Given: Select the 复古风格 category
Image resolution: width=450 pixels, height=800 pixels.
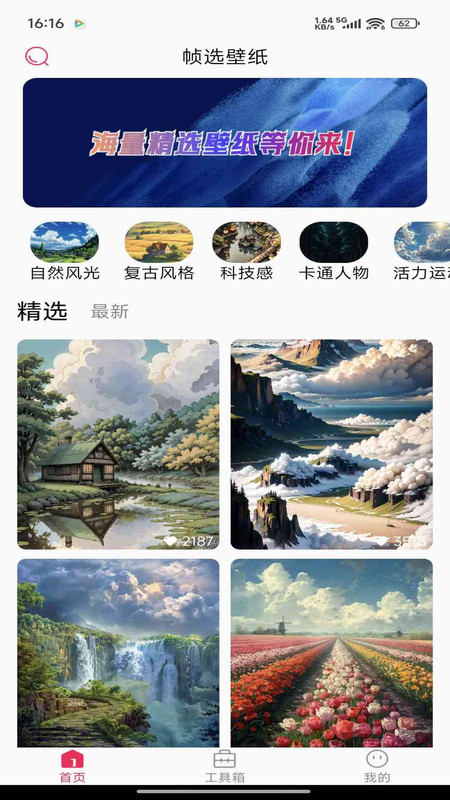Looking at the screenshot, I should tap(159, 251).
